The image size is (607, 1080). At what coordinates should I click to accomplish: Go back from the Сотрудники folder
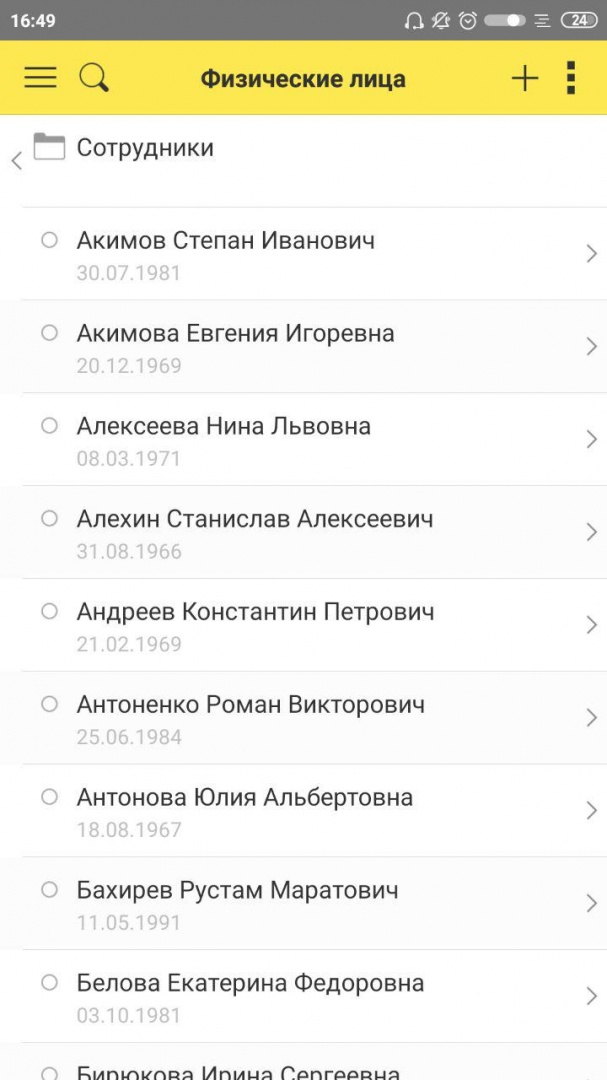[17, 160]
